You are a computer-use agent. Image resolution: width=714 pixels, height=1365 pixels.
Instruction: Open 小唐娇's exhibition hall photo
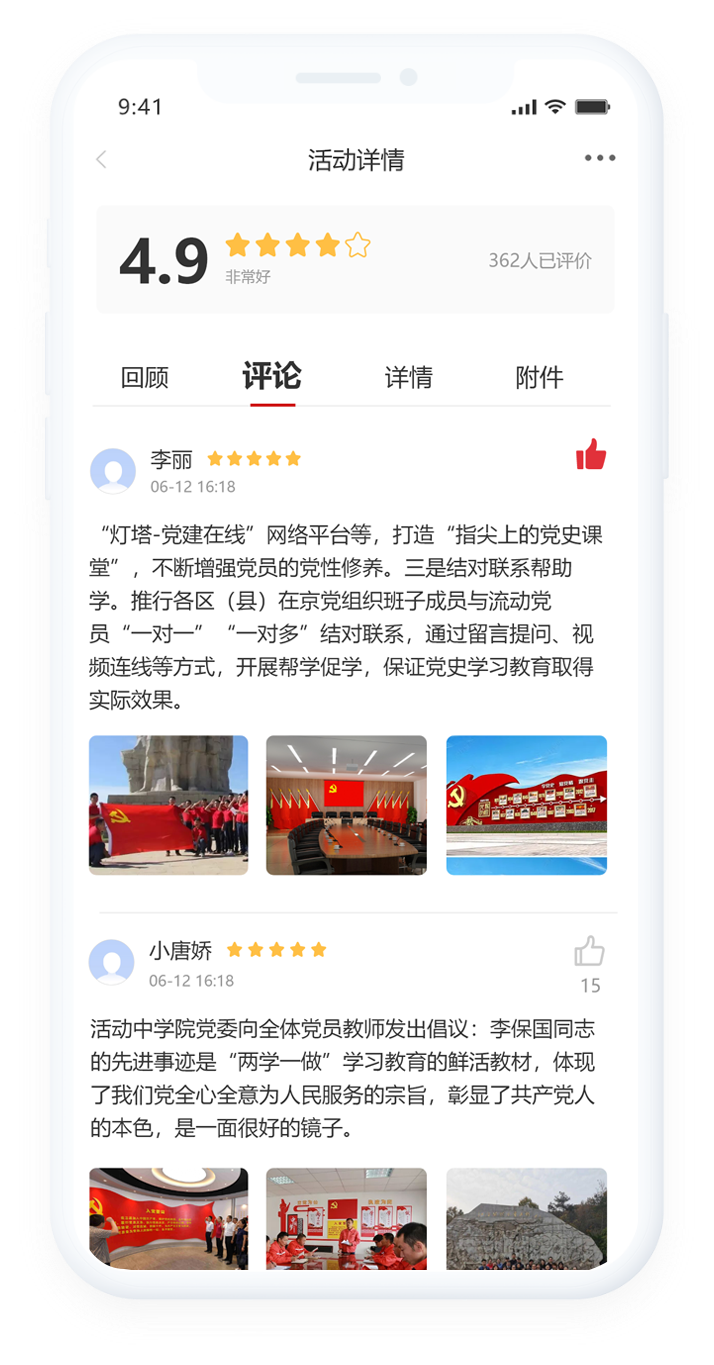168,1218
